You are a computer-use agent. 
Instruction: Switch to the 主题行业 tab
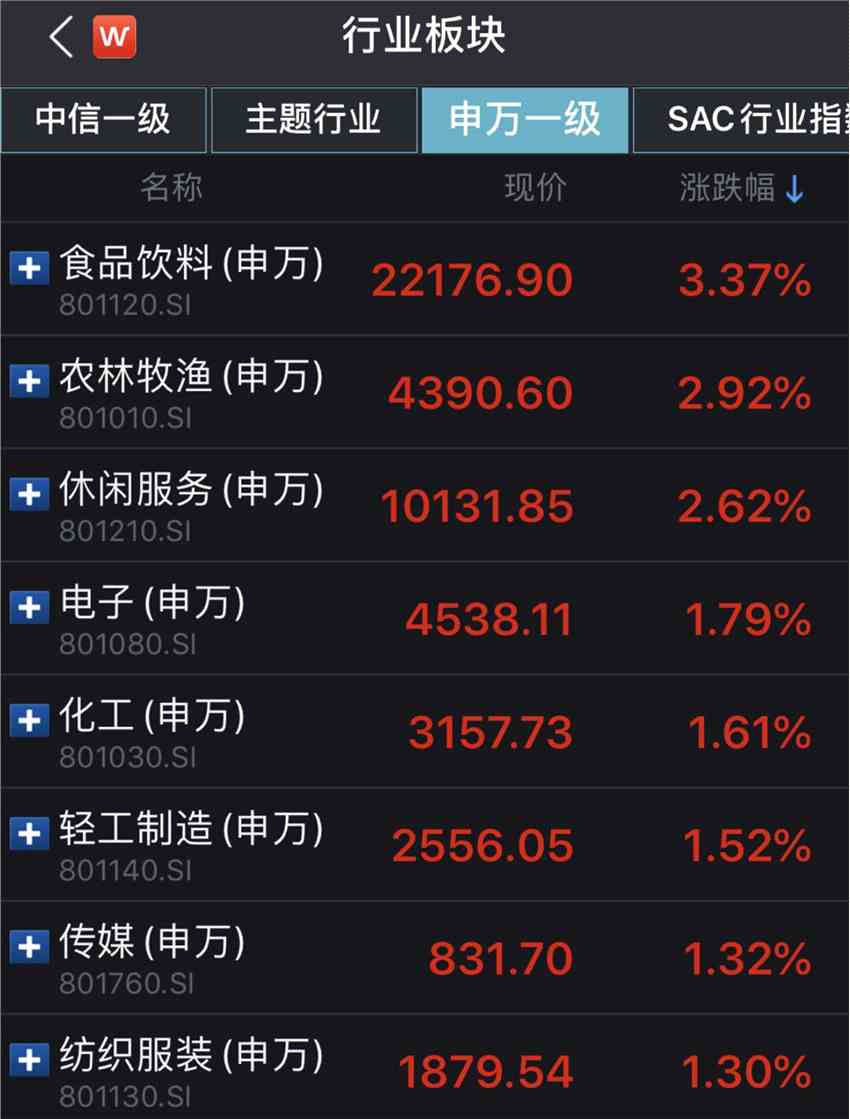coord(314,120)
